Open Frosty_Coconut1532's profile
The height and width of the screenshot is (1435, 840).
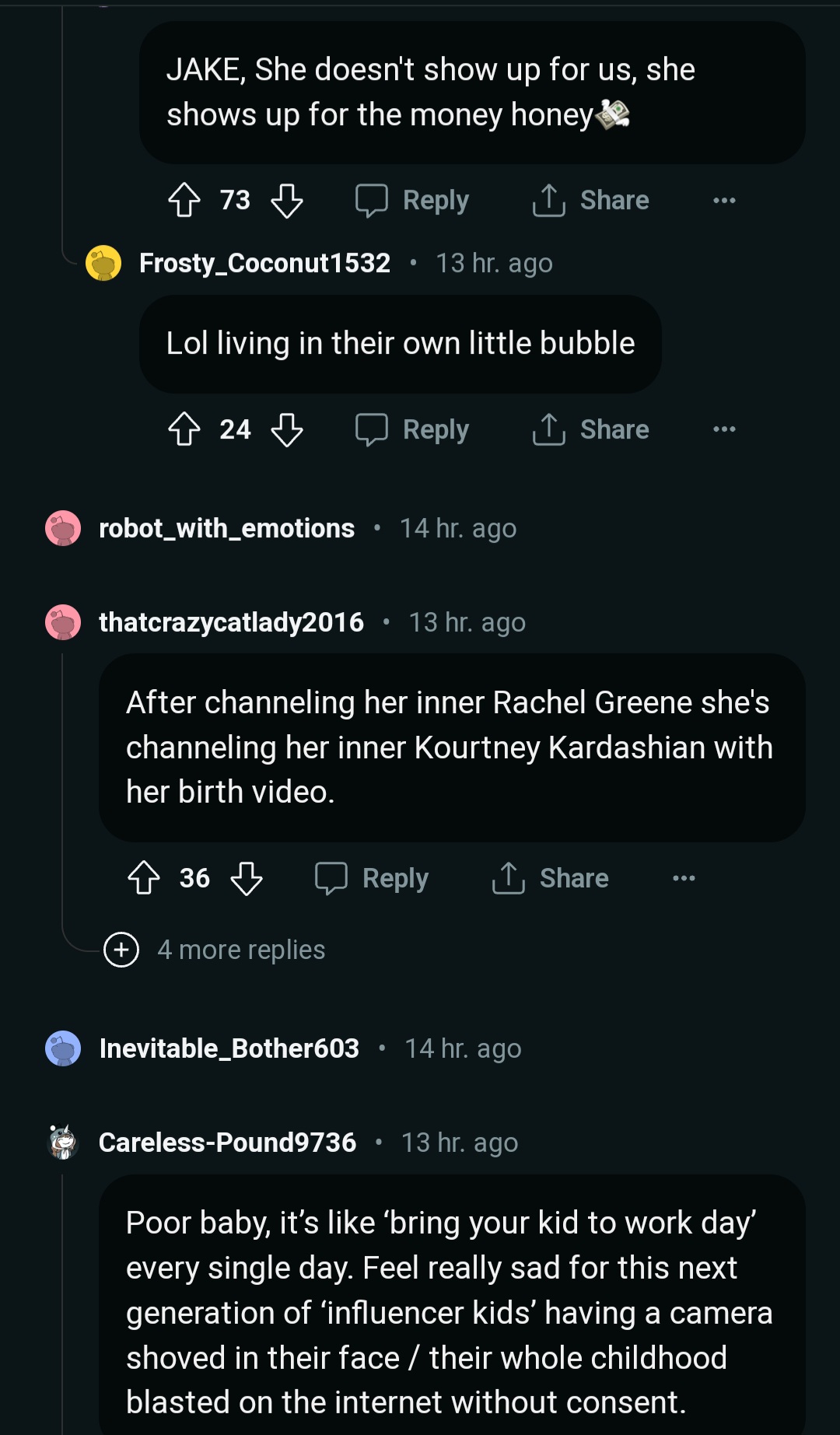pyautogui.click(x=264, y=263)
